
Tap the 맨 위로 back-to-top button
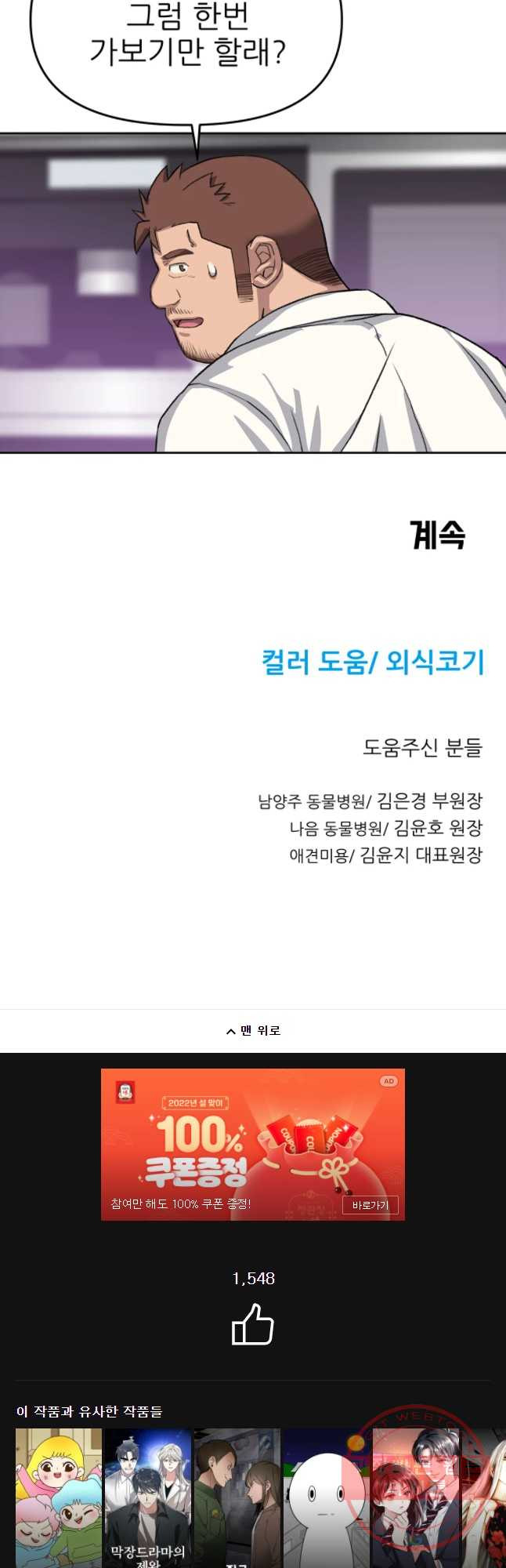coord(253,1030)
